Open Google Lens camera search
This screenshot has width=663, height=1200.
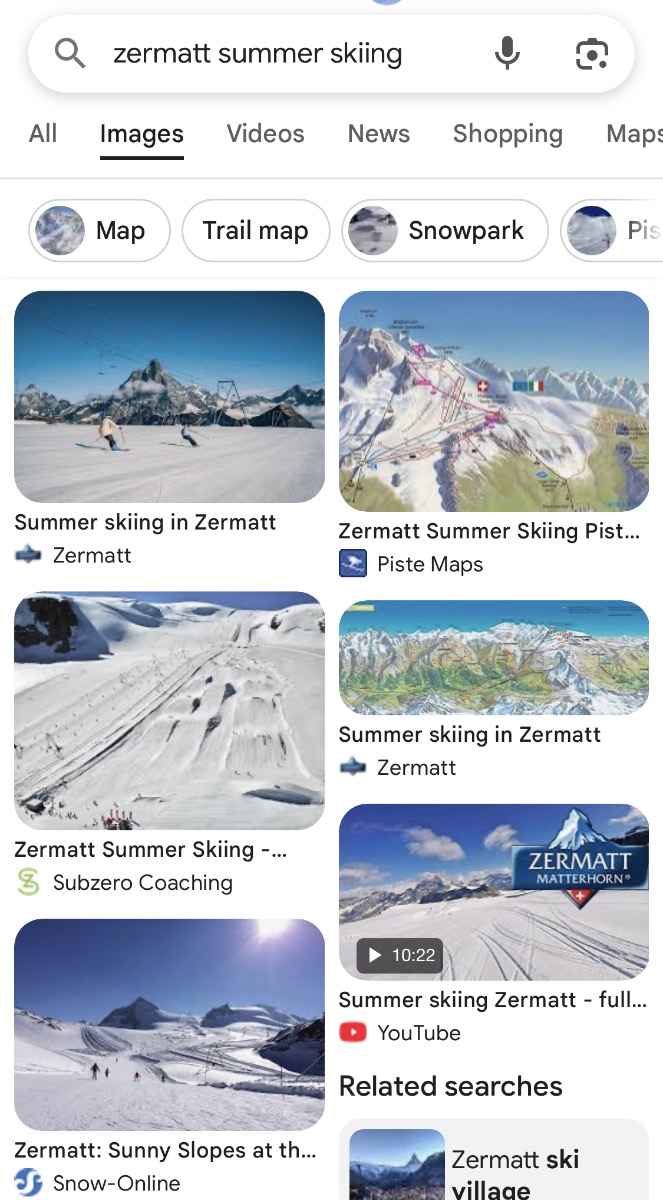pos(592,53)
